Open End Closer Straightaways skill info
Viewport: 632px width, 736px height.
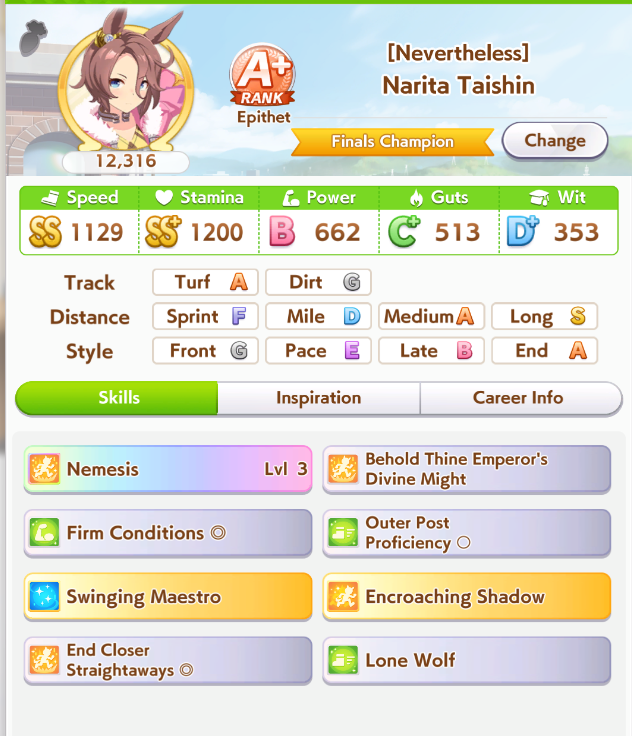coord(168,661)
